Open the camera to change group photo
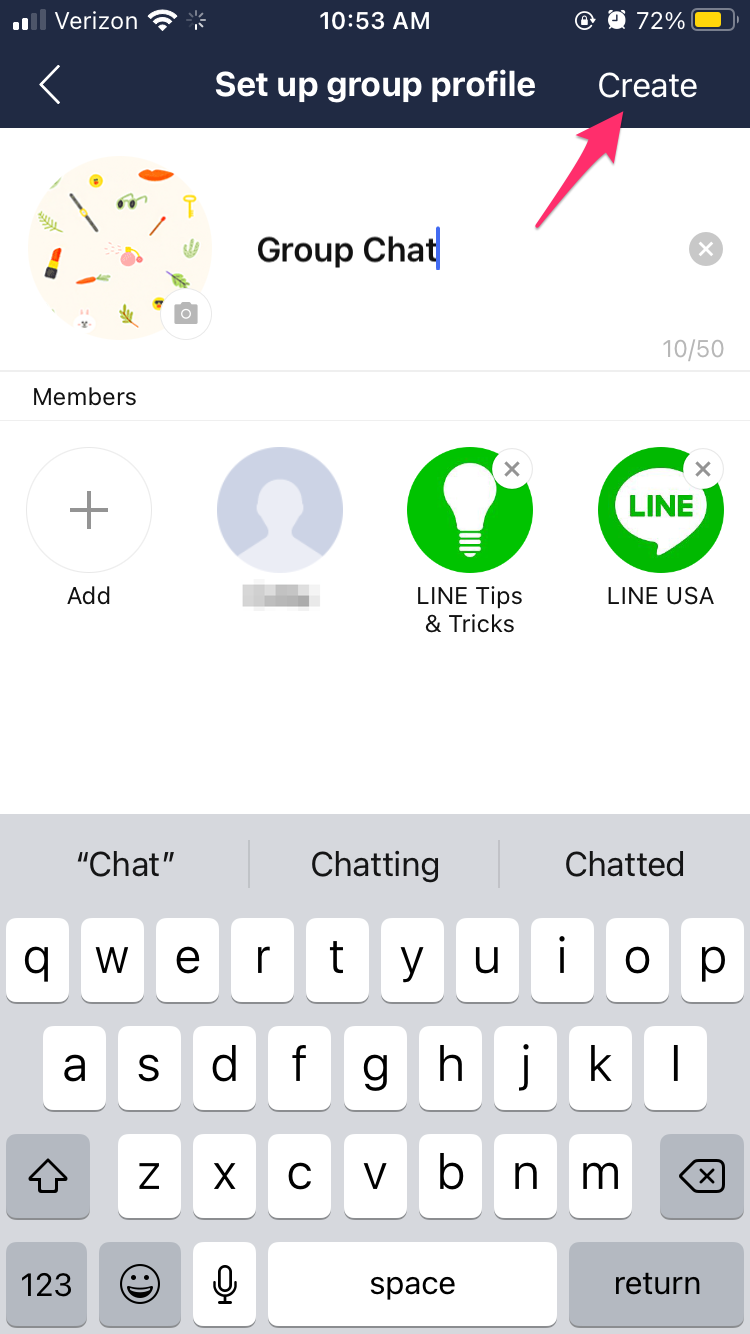The height and width of the screenshot is (1334, 750). [186, 314]
